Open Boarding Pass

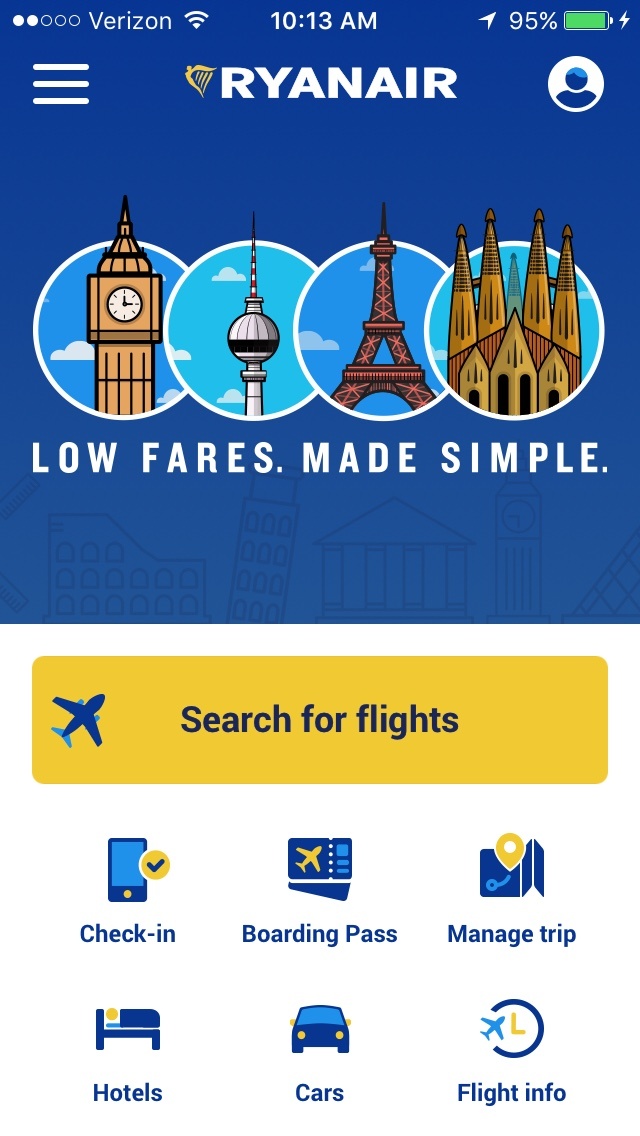tap(320, 890)
